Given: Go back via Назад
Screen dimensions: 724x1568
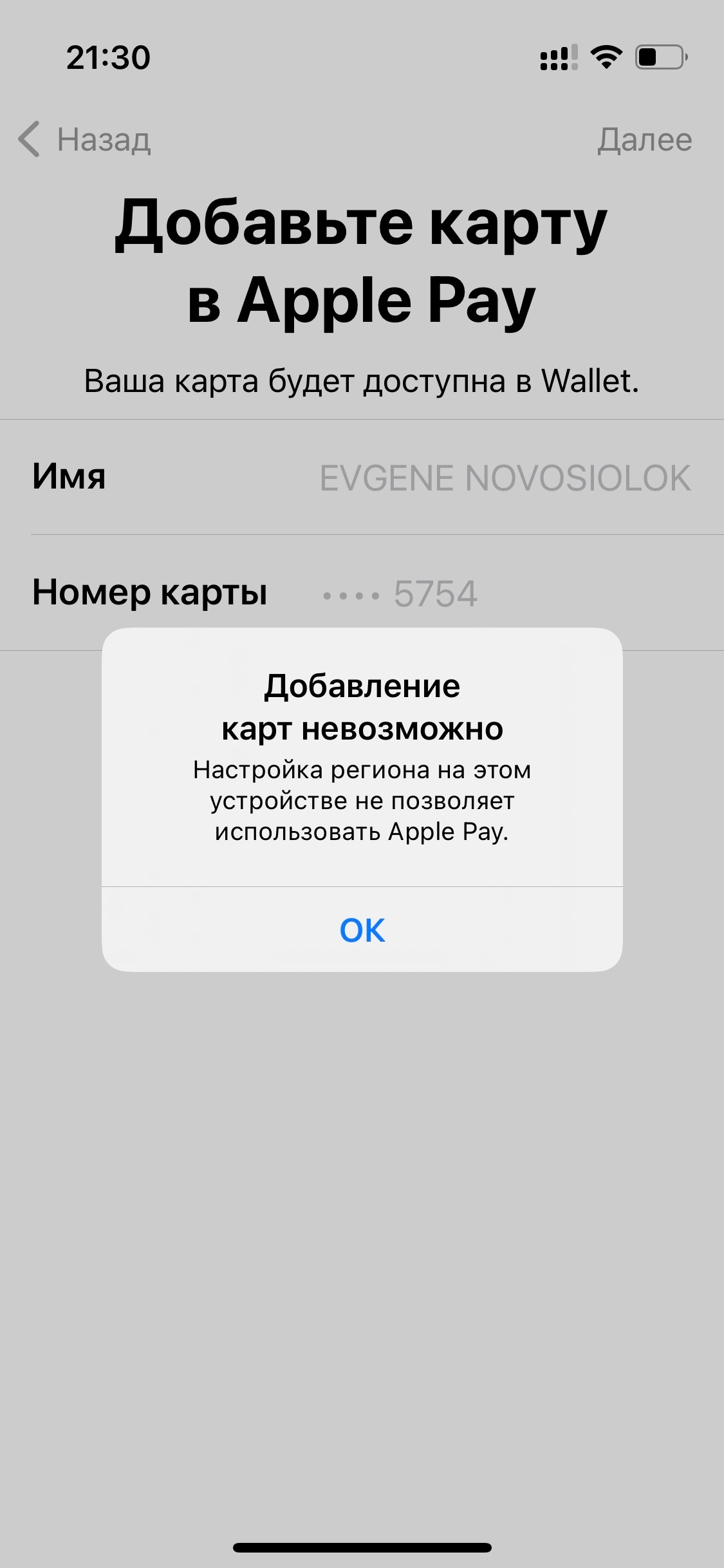Looking at the screenshot, I should (x=84, y=139).
